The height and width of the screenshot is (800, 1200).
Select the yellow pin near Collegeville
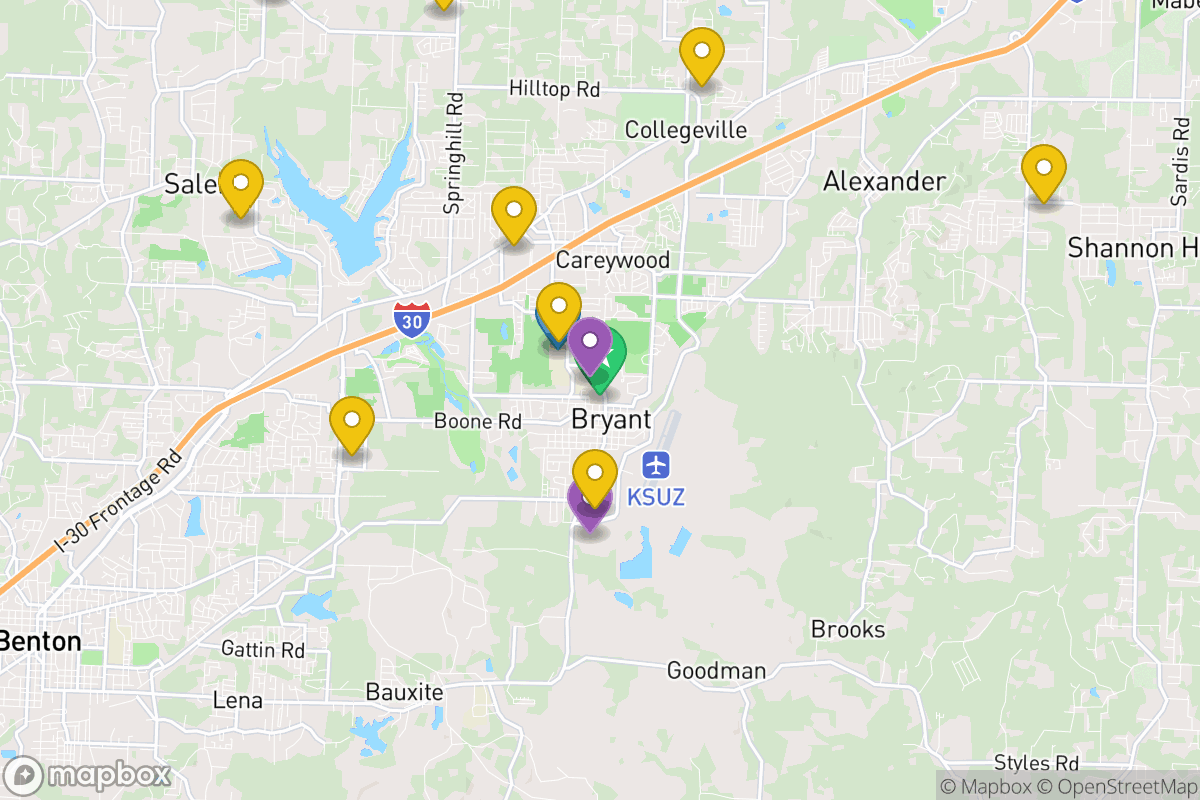[x=701, y=52]
